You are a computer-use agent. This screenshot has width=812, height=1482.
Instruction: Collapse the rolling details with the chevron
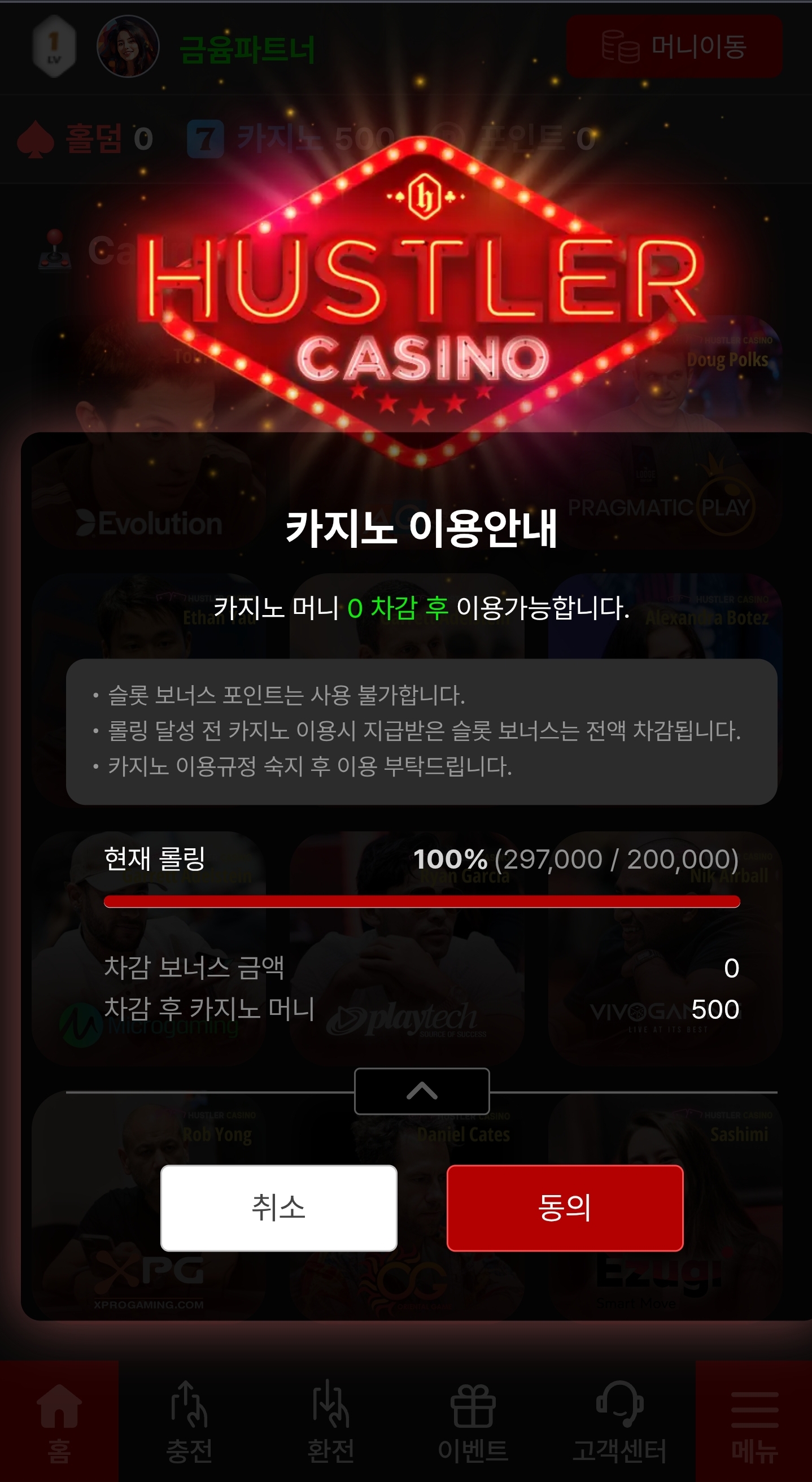coord(421,1091)
